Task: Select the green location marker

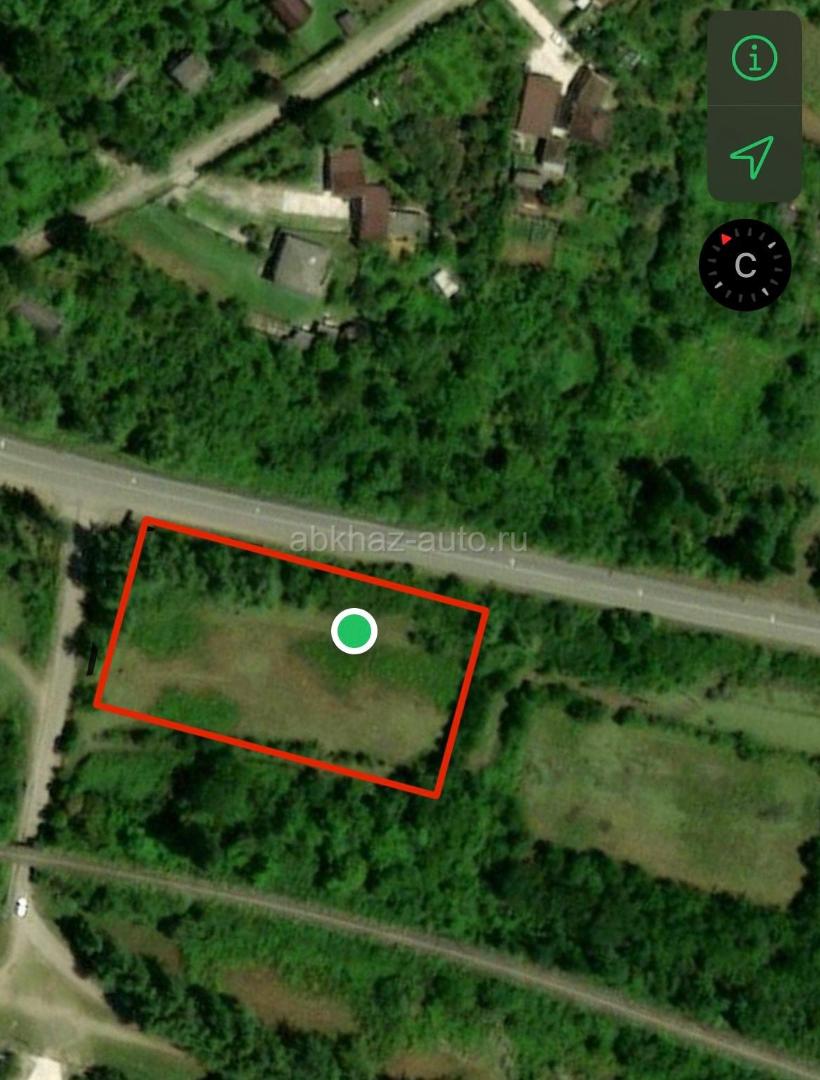Action: tap(354, 632)
